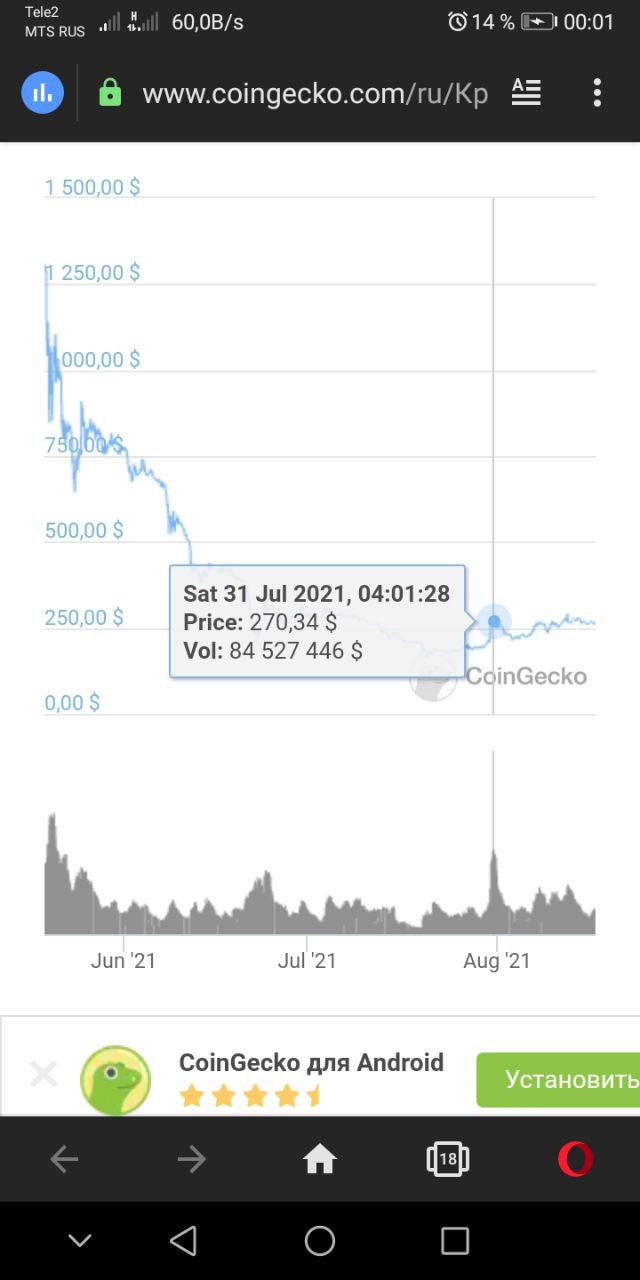Open the data saver stats icon
Viewport: 640px width, 1280px height.
pyautogui.click(x=42, y=94)
